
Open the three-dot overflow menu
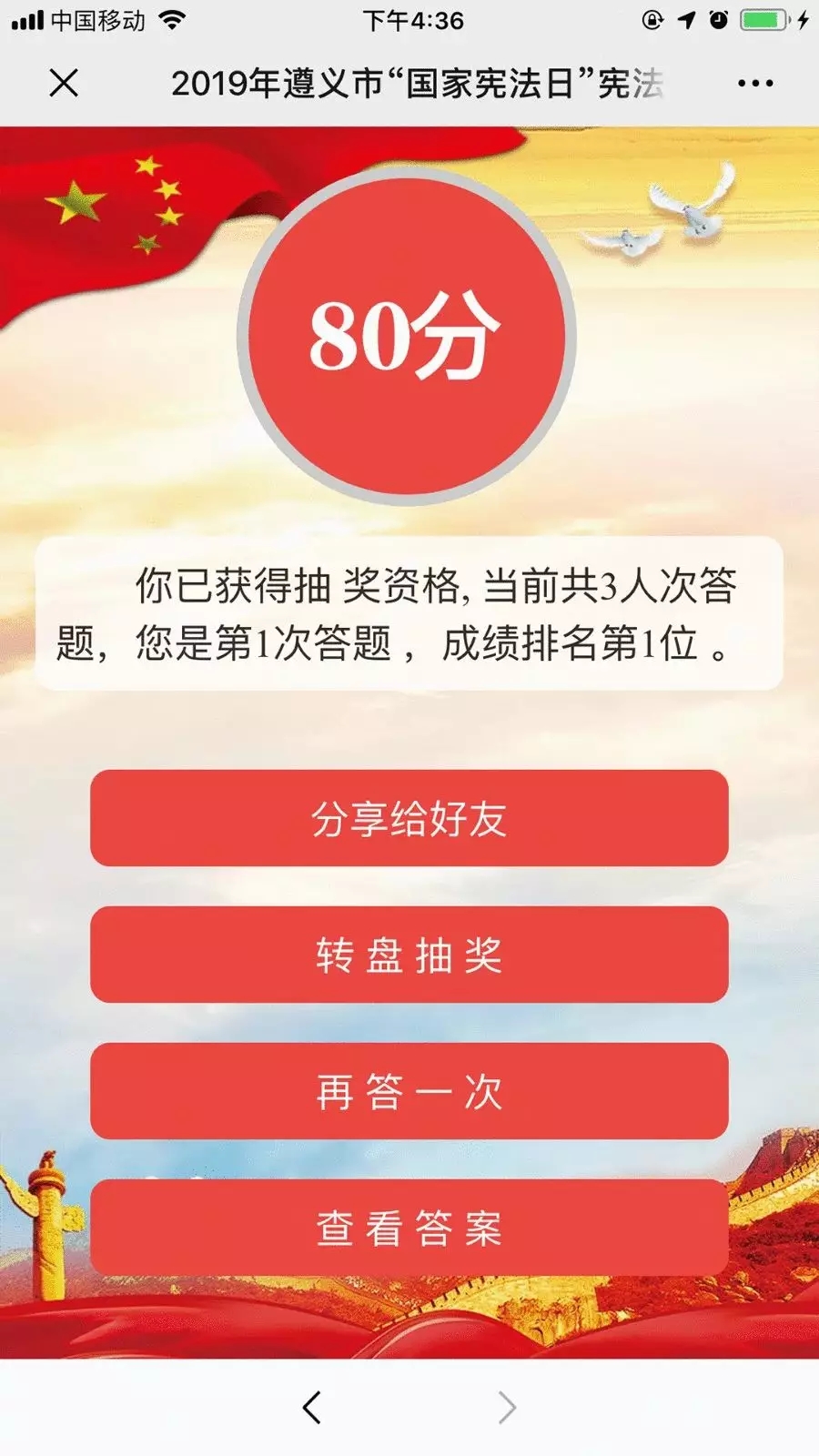point(755,83)
